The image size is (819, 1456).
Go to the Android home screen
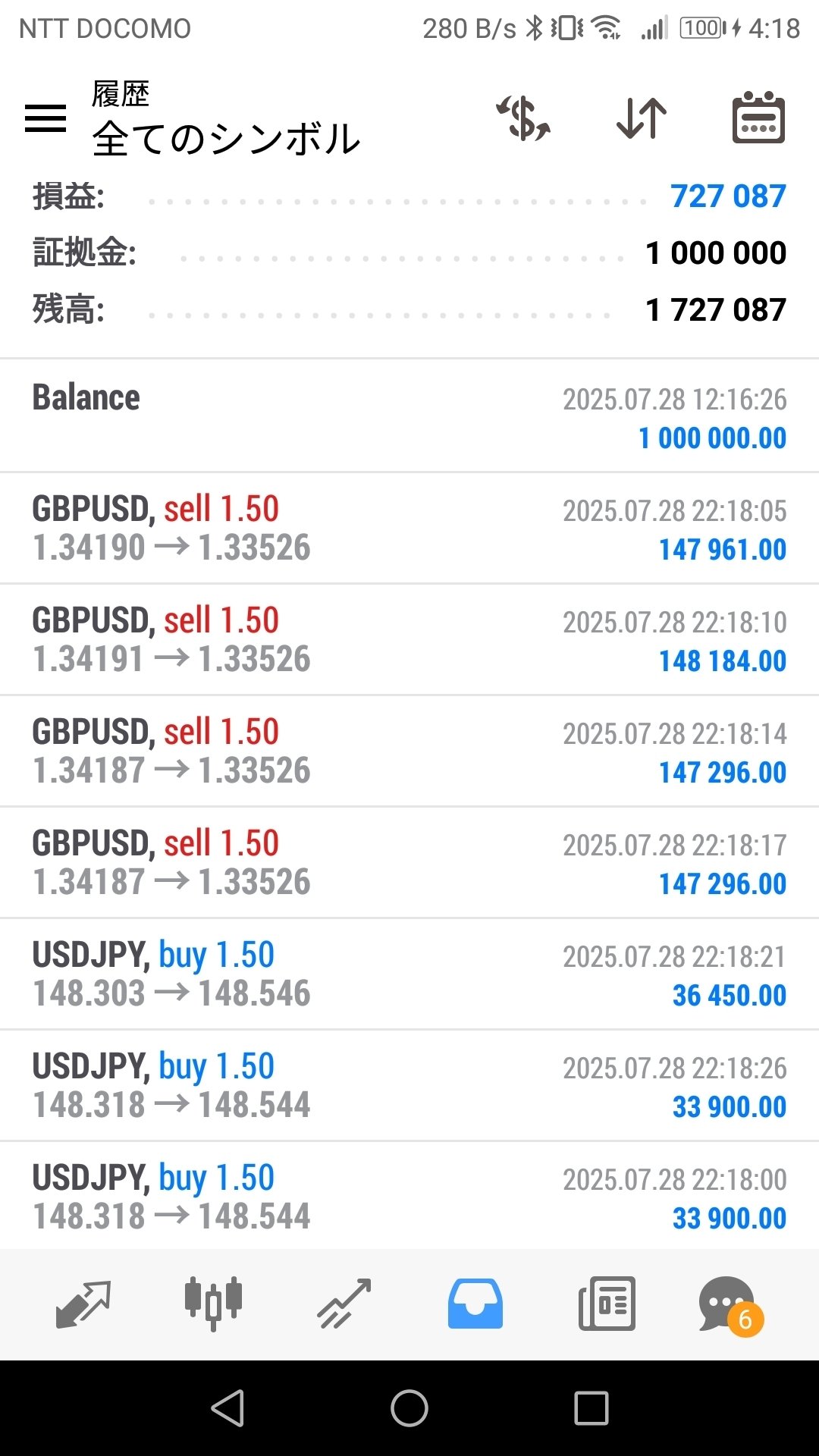pyautogui.click(x=409, y=1408)
